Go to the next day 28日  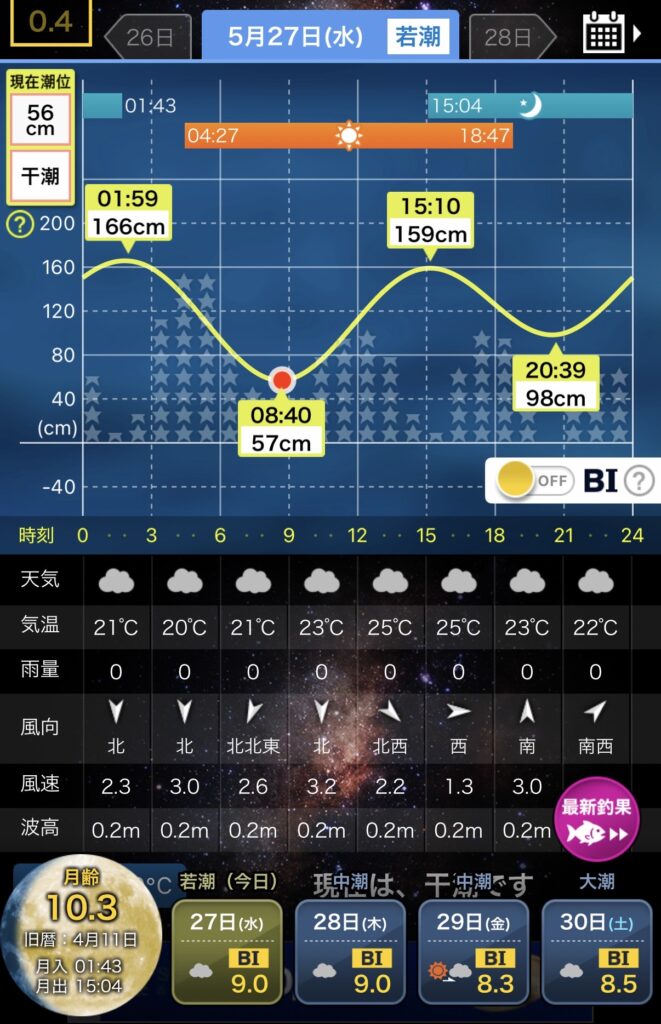tap(511, 37)
